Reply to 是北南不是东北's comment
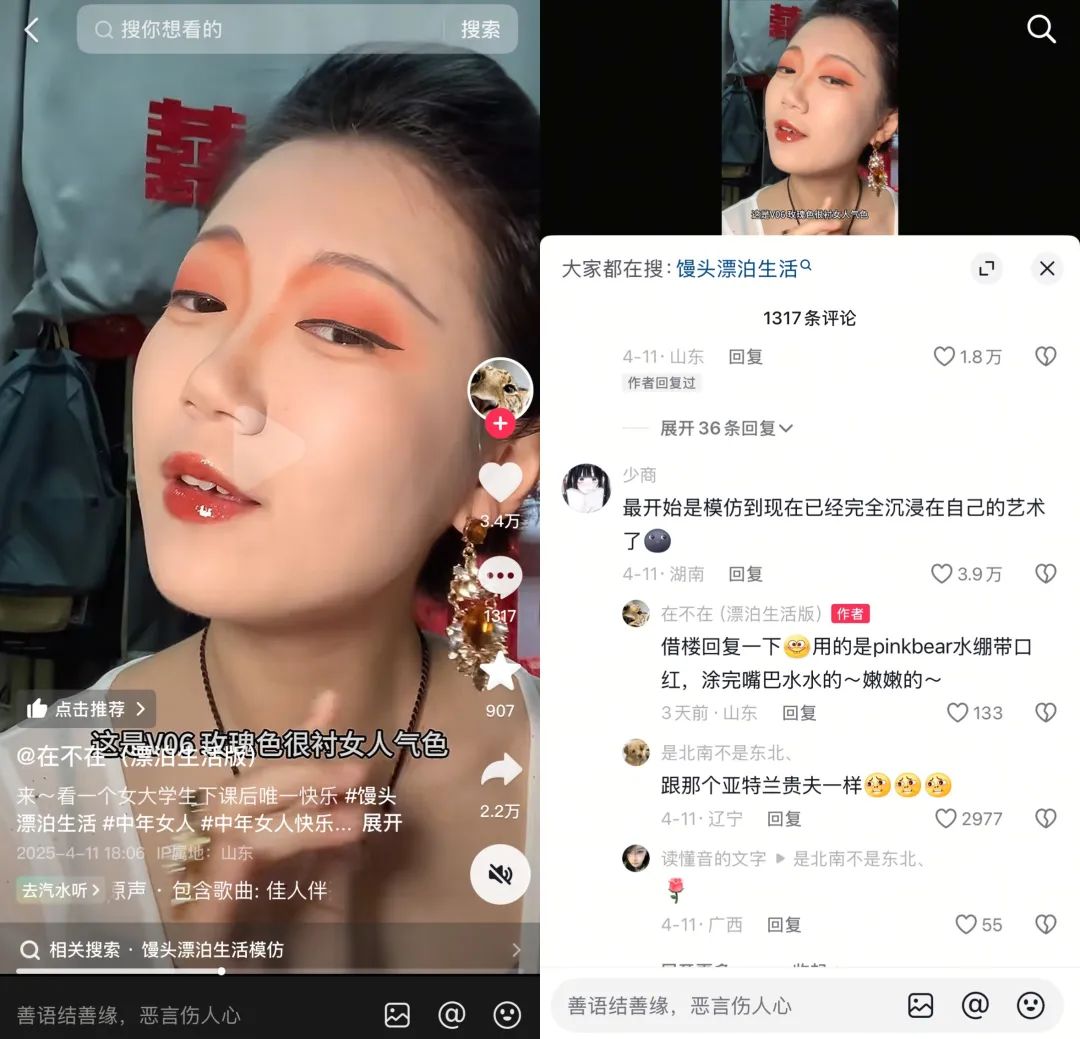 (784, 818)
